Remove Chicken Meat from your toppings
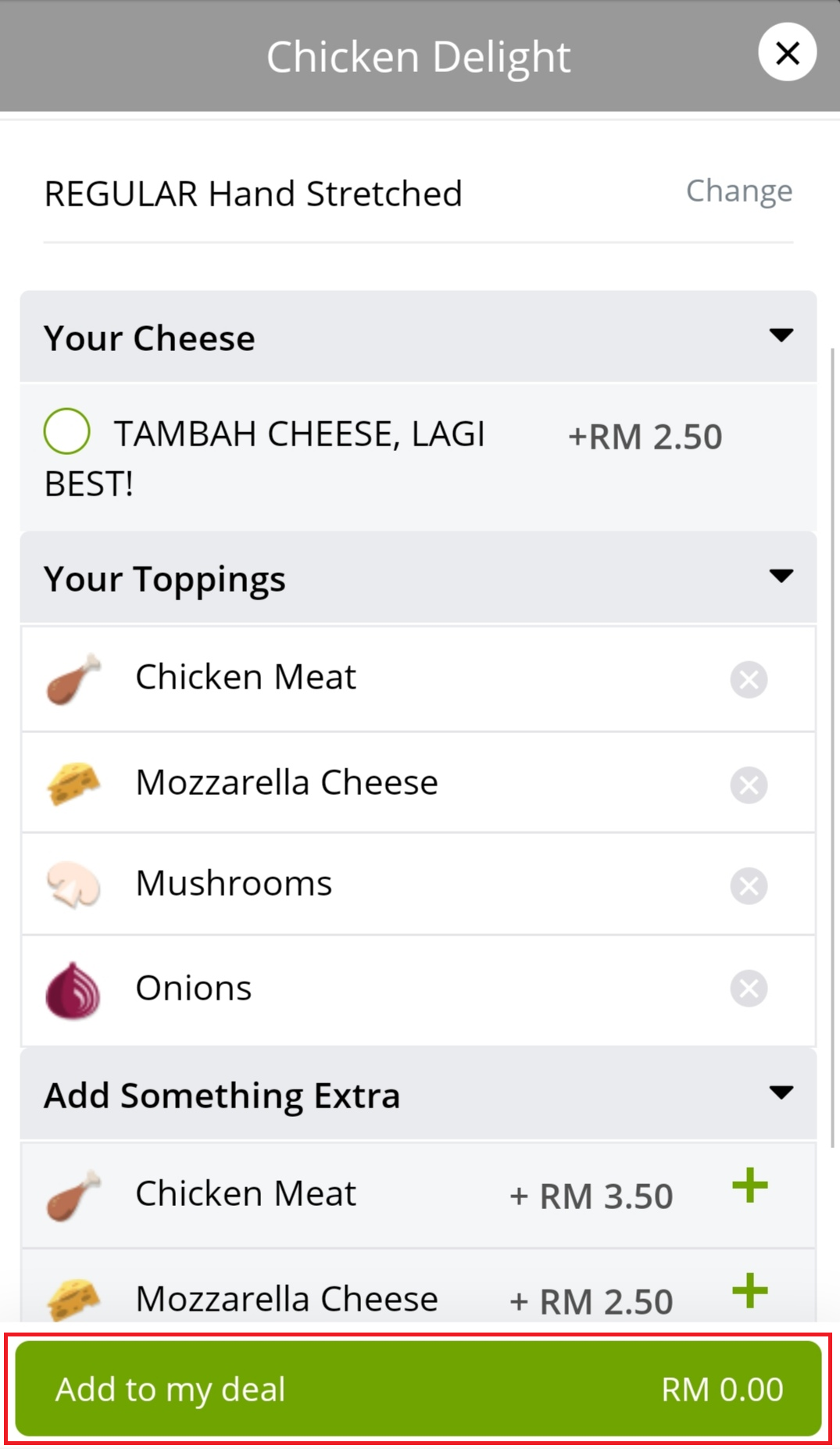The image size is (840, 1449). click(749, 679)
